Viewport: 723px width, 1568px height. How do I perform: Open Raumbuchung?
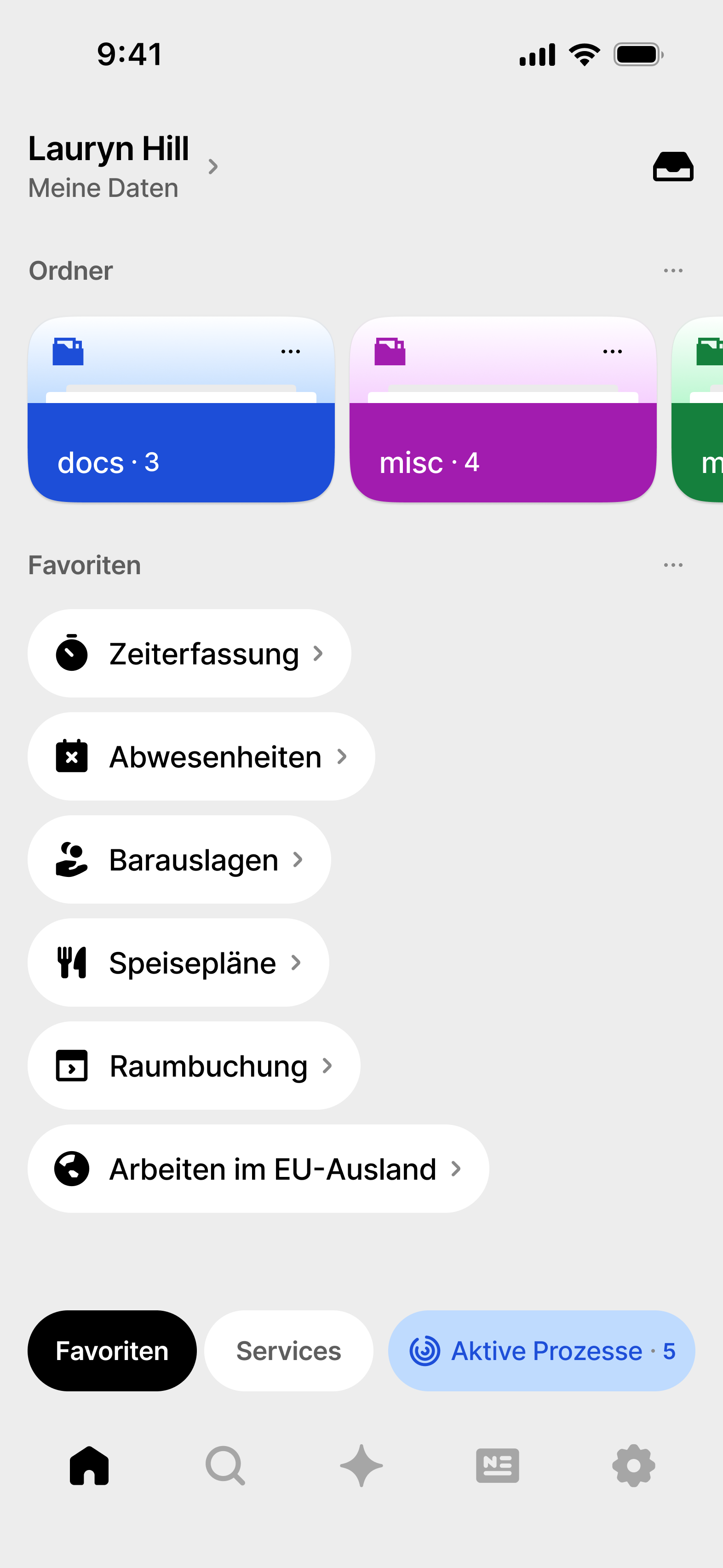click(x=194, y=1066)
